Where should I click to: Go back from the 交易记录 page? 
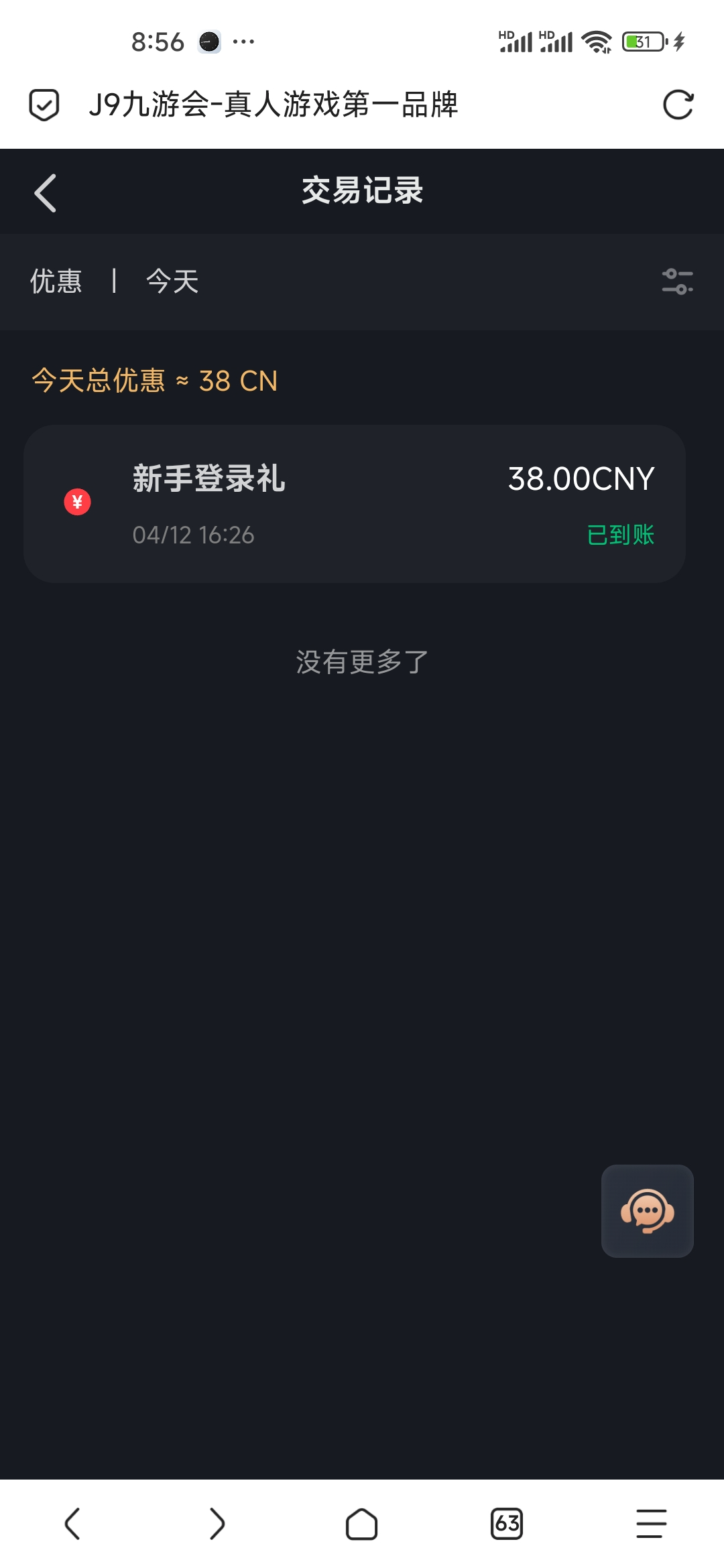click(46, 193)
